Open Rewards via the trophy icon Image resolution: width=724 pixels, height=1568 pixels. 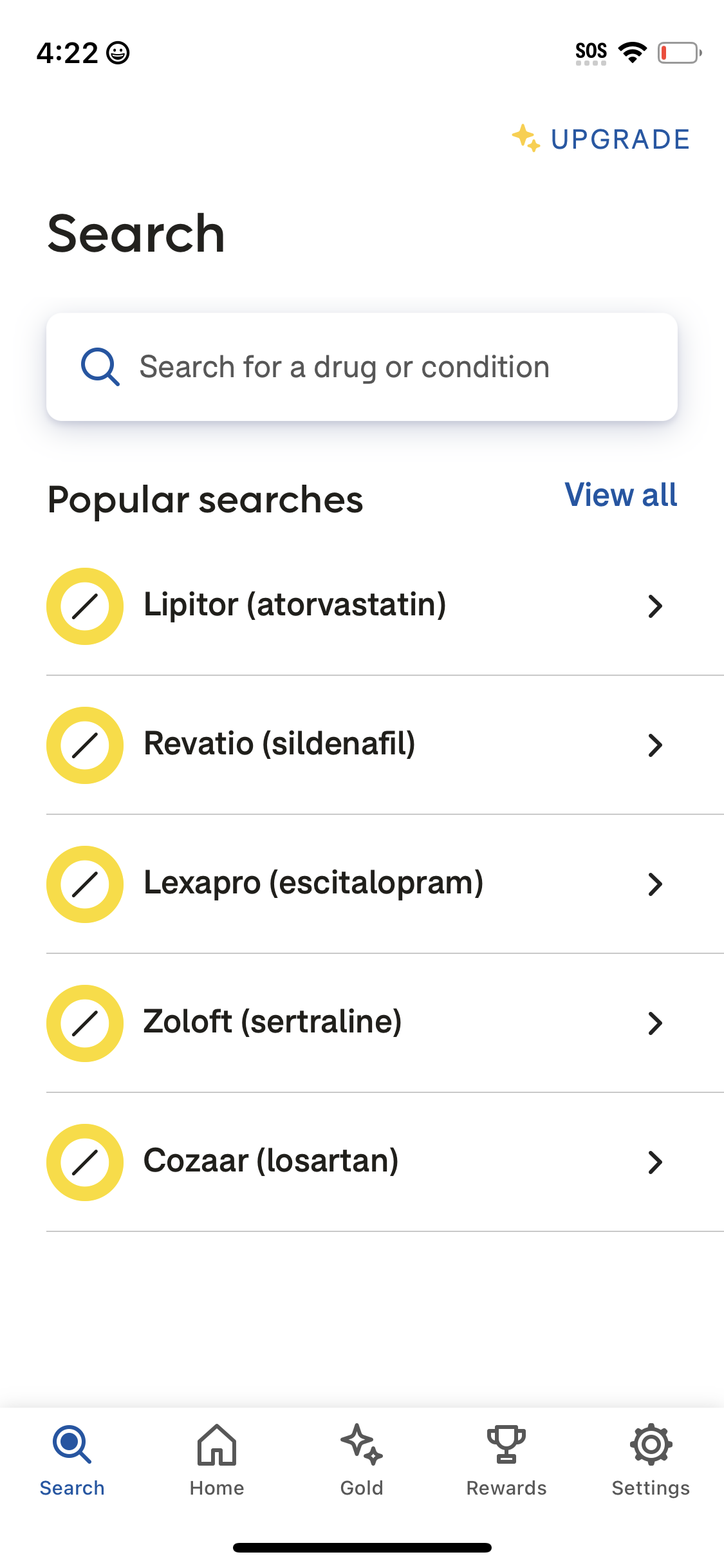(506, 1448)
